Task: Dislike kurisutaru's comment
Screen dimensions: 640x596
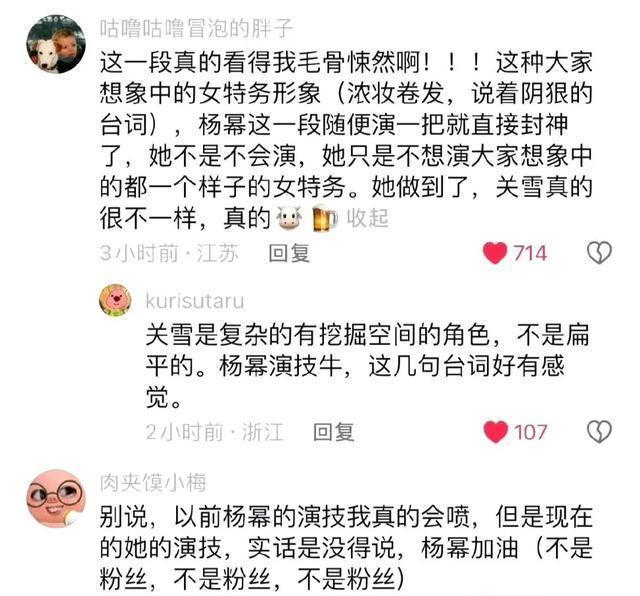Action: tap(598, 432)
